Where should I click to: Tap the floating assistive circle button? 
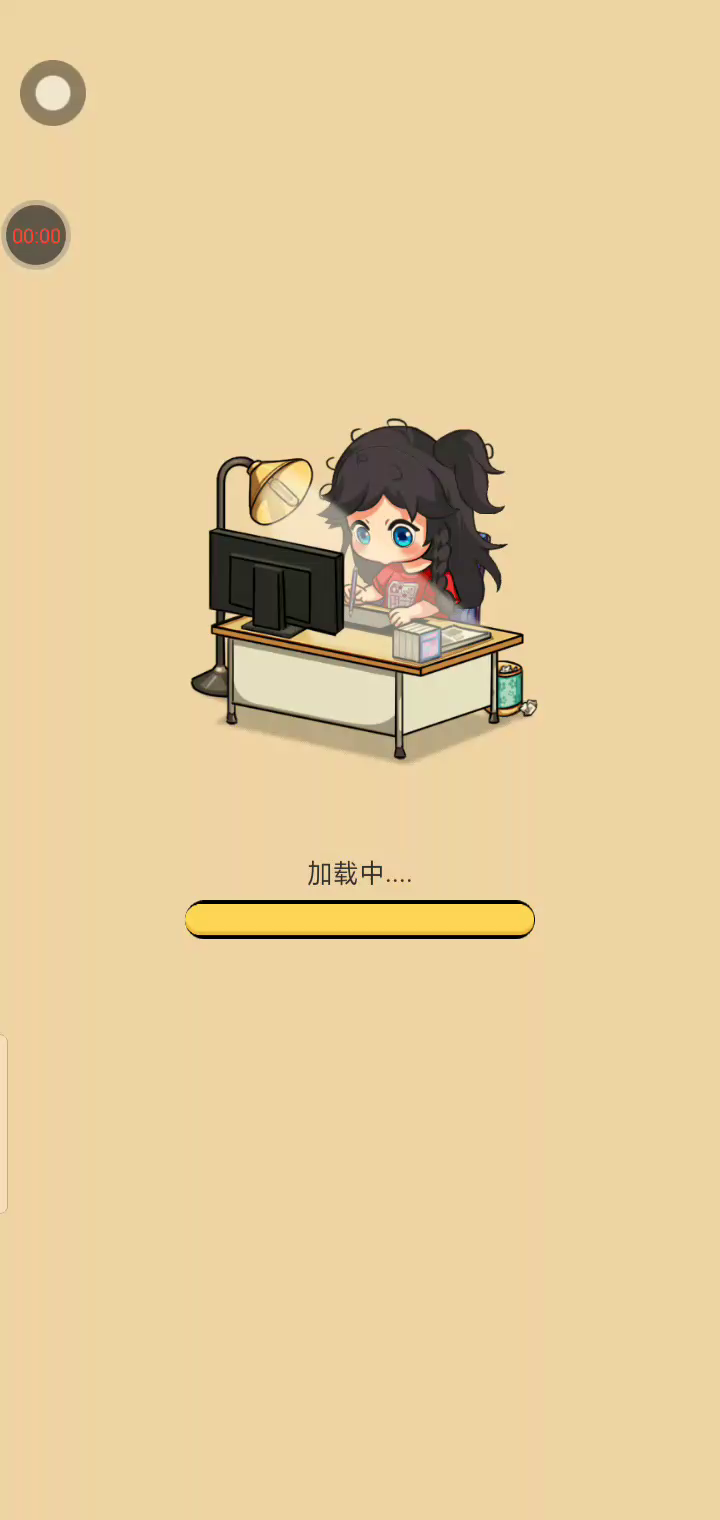point(53,93)
